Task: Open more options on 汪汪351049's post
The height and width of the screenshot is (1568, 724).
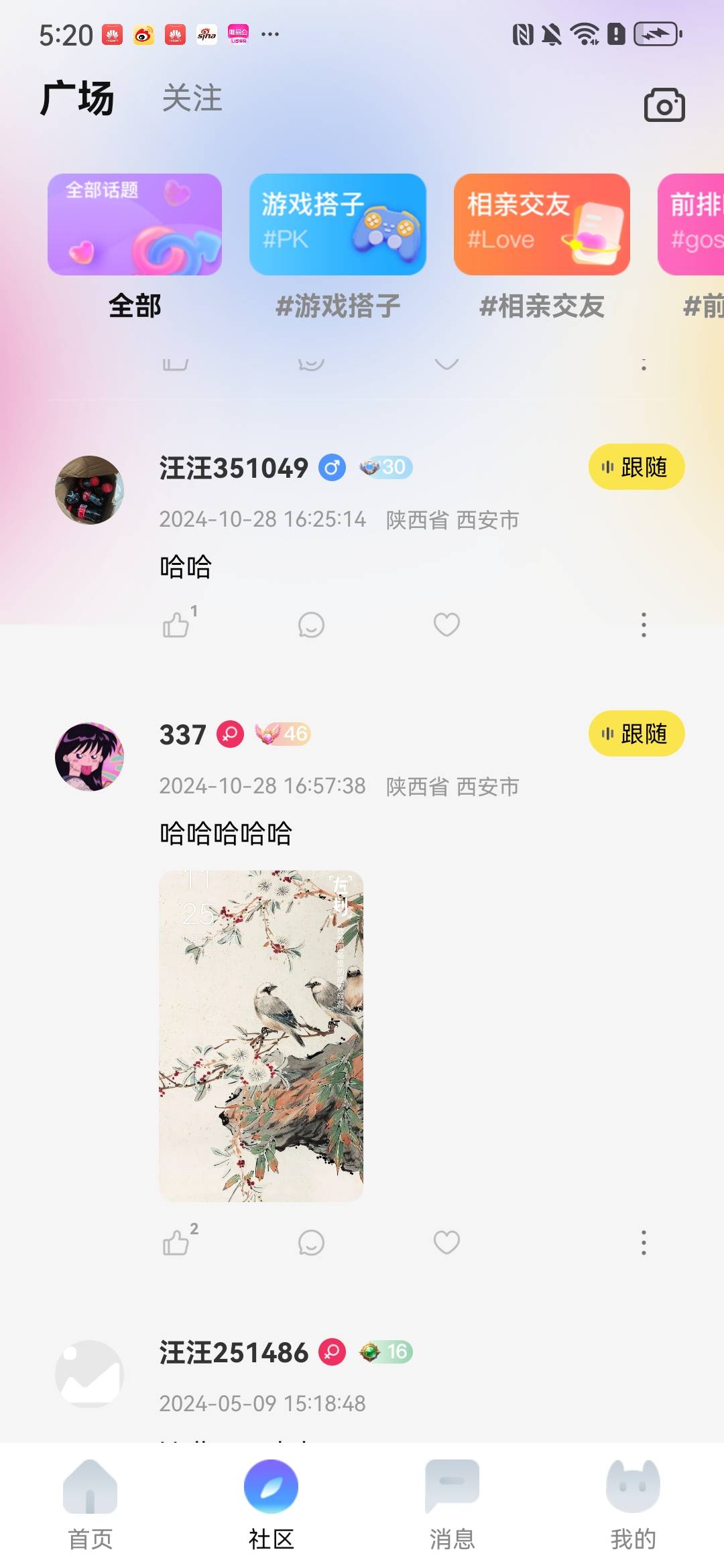Action: 644,625
